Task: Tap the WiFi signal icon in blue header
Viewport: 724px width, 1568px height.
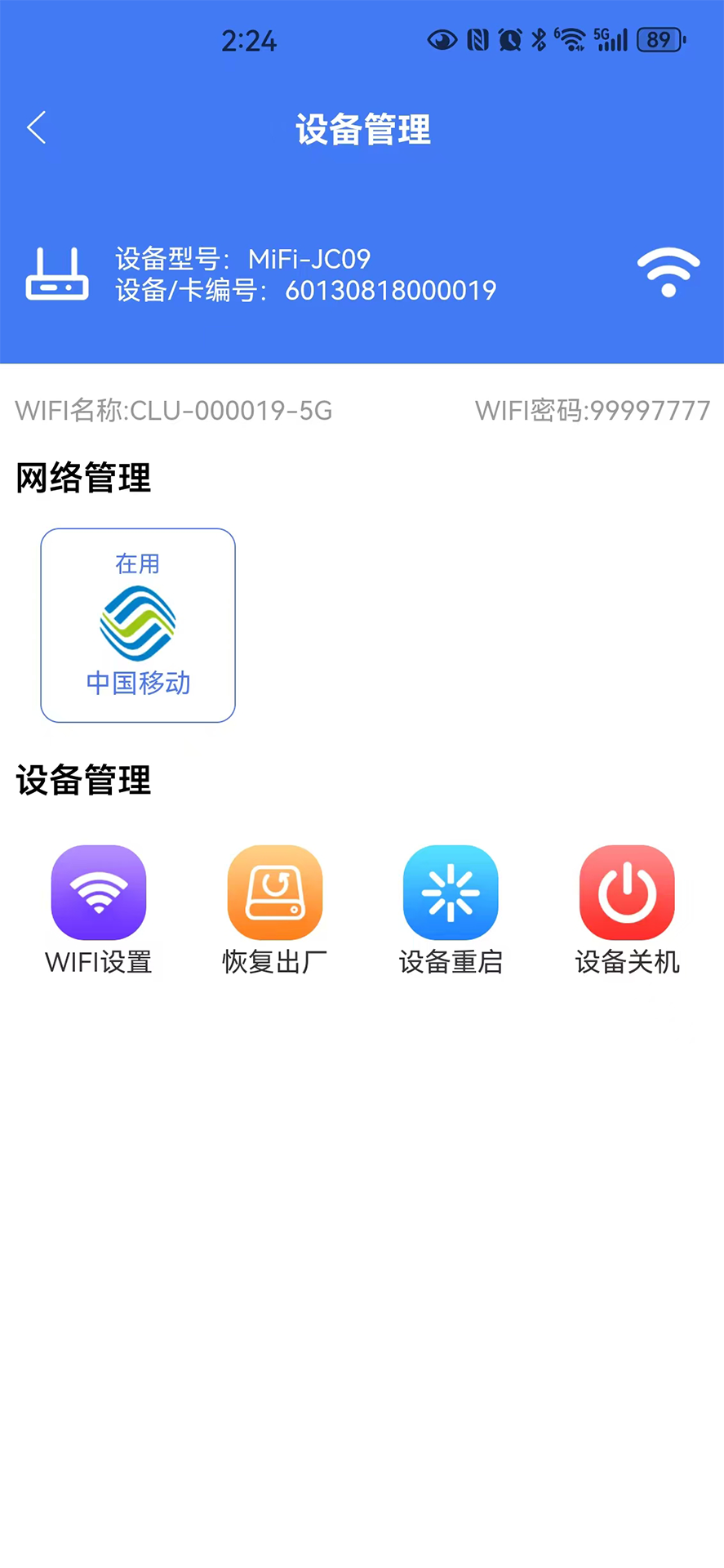Action: point(668,271)
